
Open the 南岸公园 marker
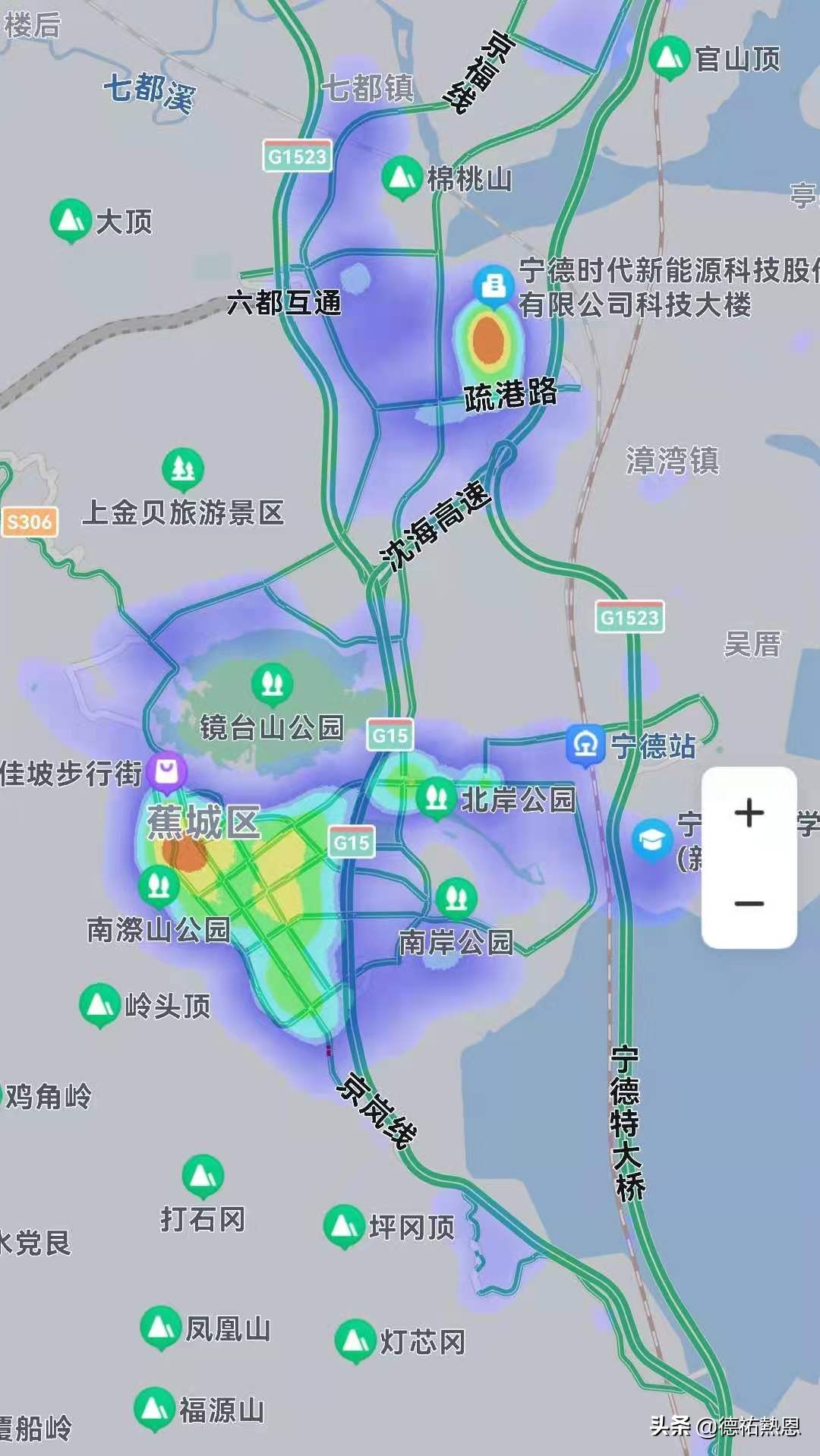pos(456,898)
